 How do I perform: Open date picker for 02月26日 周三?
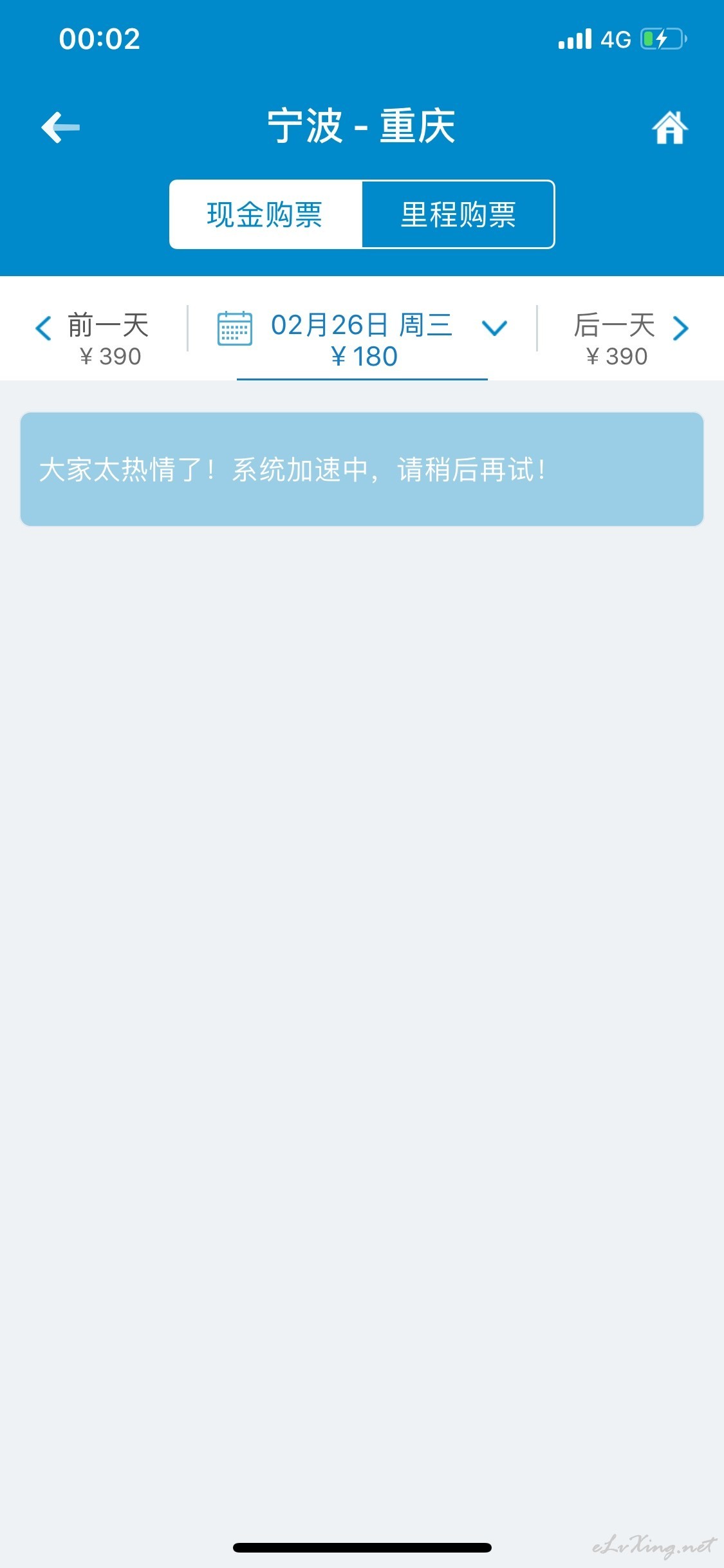coord(362,339)
